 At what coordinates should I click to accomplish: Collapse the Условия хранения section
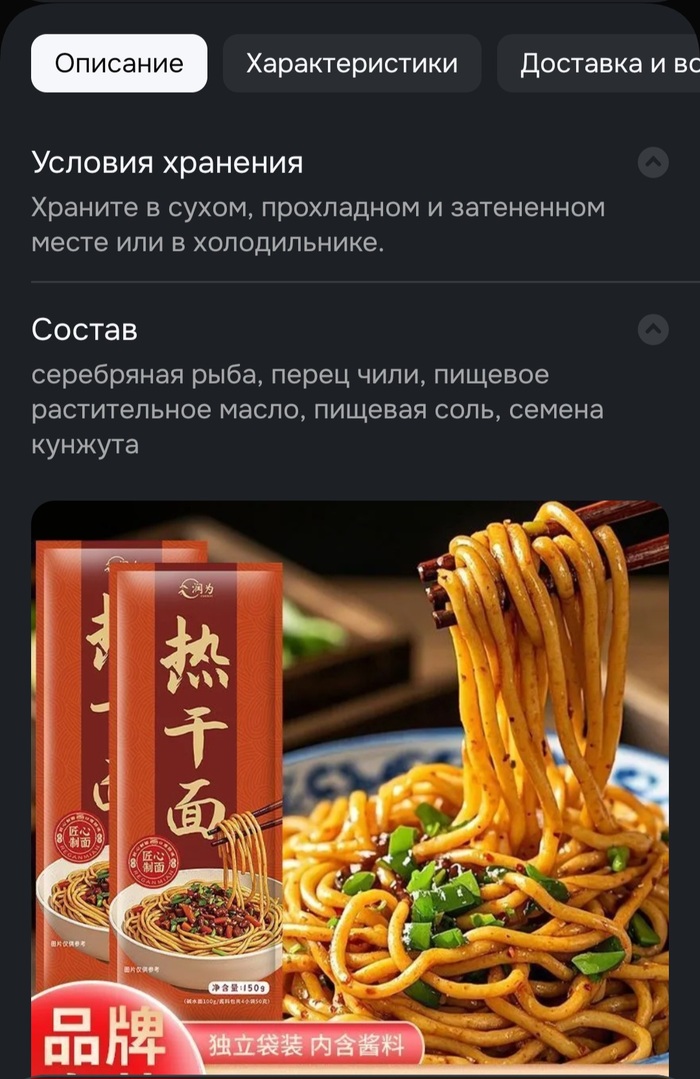point(653,162)
